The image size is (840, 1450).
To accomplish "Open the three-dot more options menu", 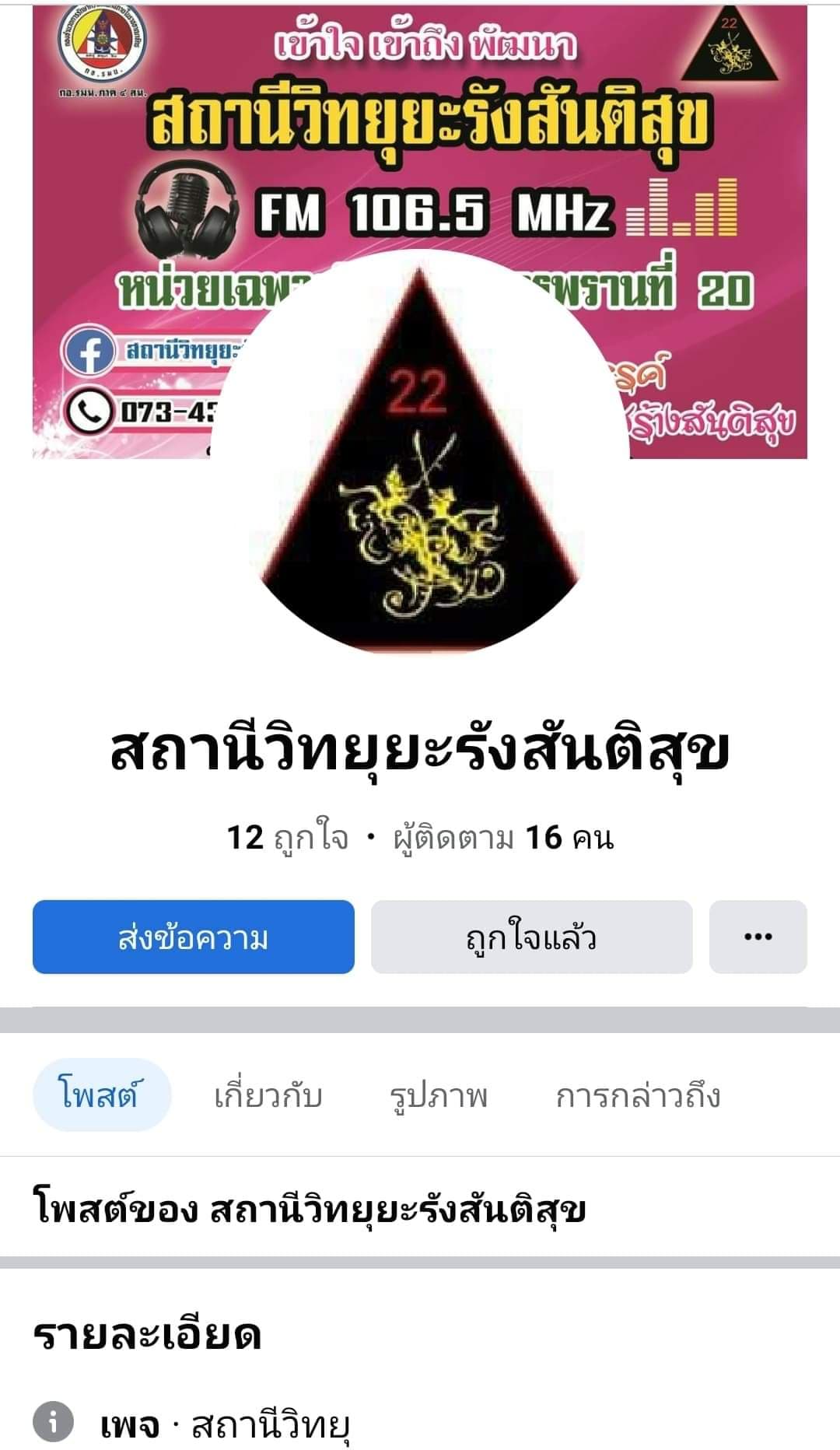I will [x=758, y=937].
